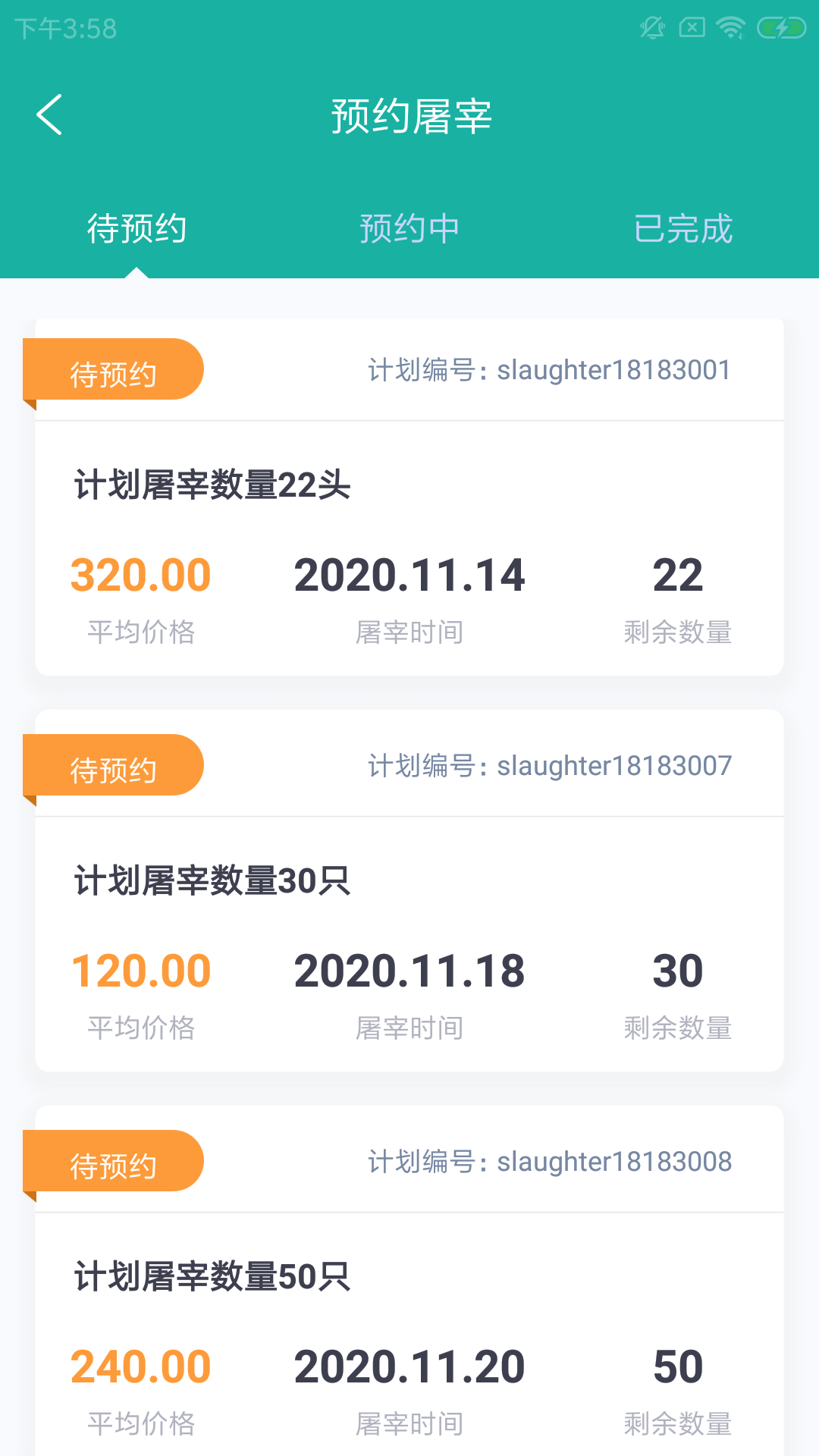Tap the orange 待预约 badge on slaughter18183001 card
The image size is (819, 1456).
[x=114, y=369]
